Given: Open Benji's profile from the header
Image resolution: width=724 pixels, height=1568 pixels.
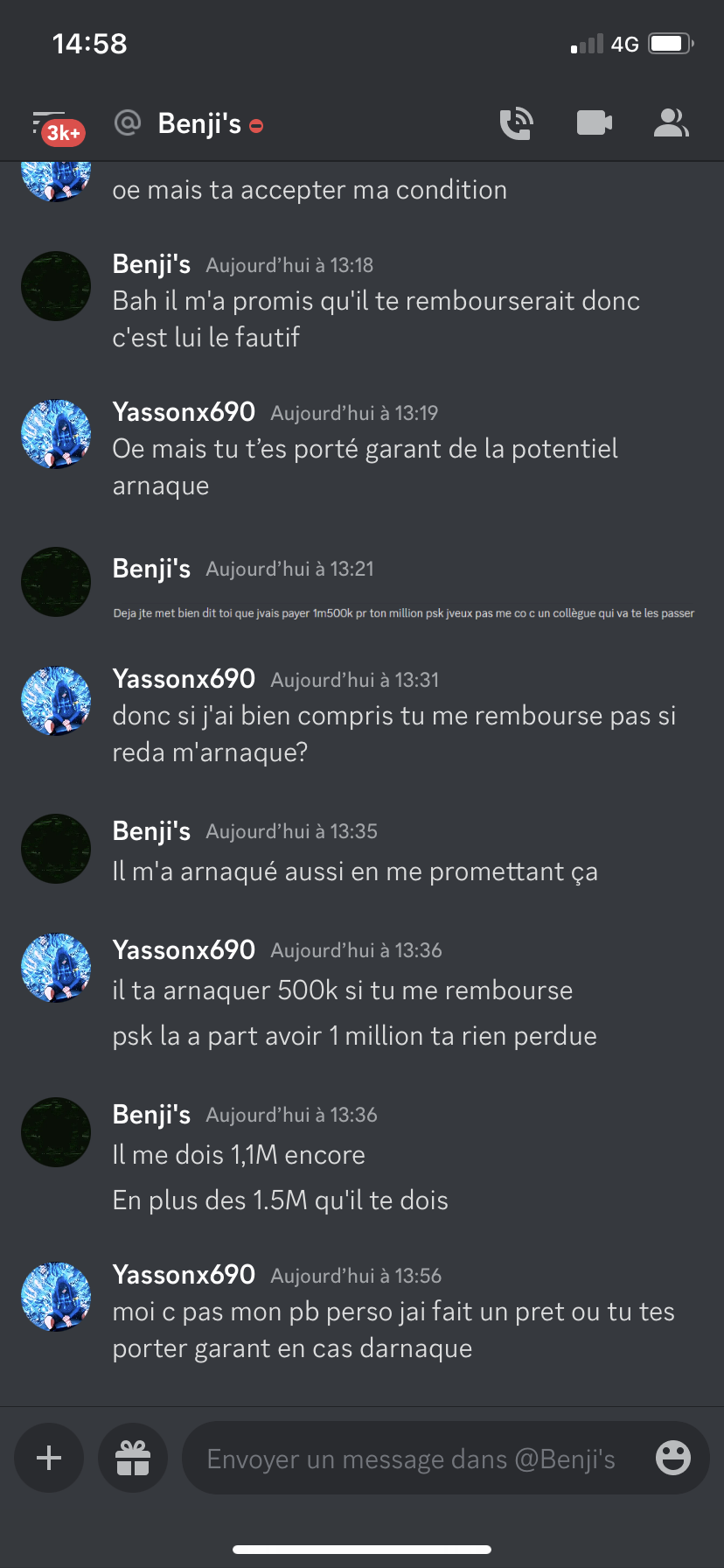Looking at the screenshot, I should point(199,124).
